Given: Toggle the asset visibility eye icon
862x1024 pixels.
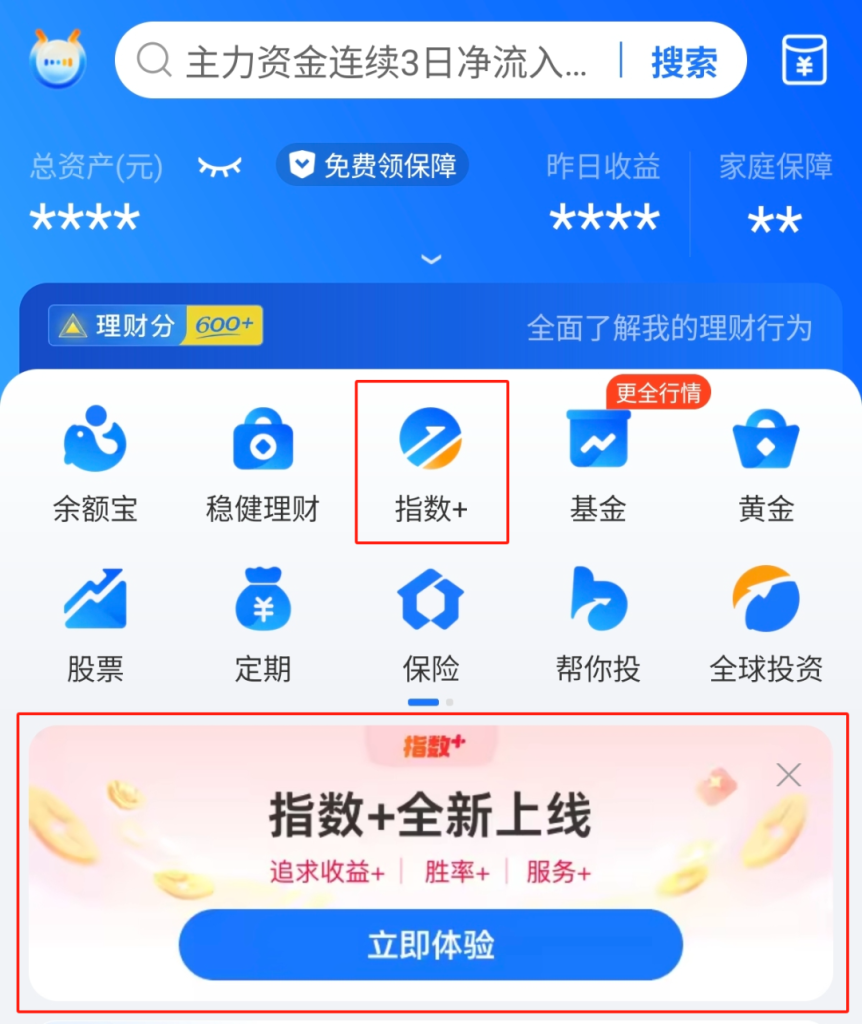Looking at the screenshot, I should pos(219,167).
